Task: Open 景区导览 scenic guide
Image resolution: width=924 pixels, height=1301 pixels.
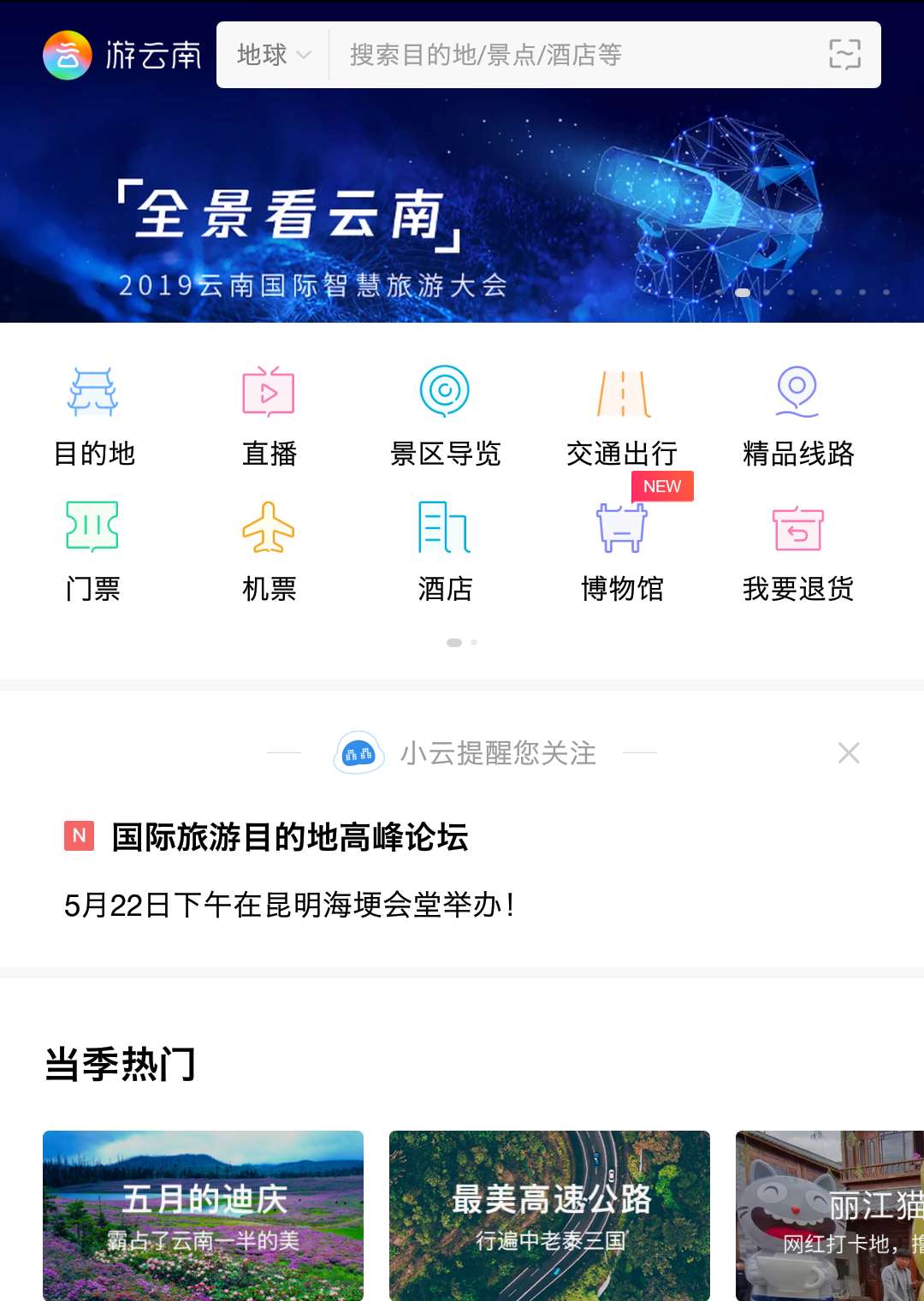Action: [445, 417]
